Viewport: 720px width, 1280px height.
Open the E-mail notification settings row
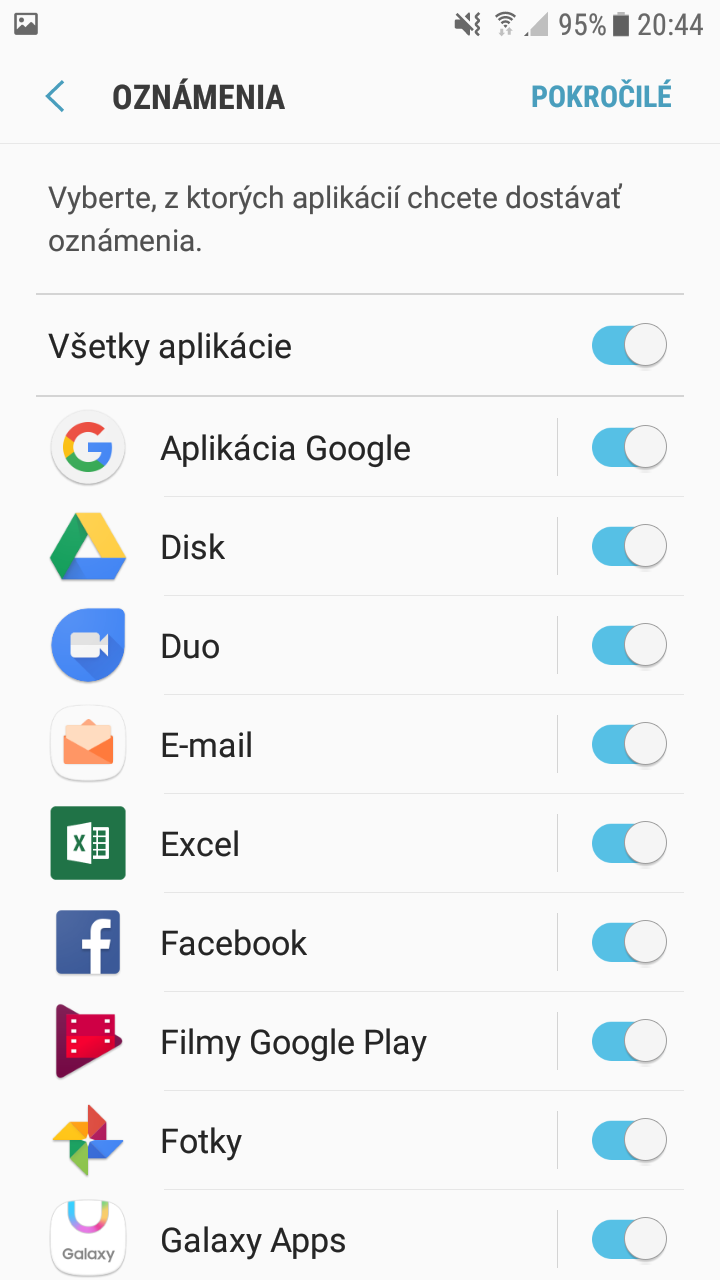(x=296, y=744)
